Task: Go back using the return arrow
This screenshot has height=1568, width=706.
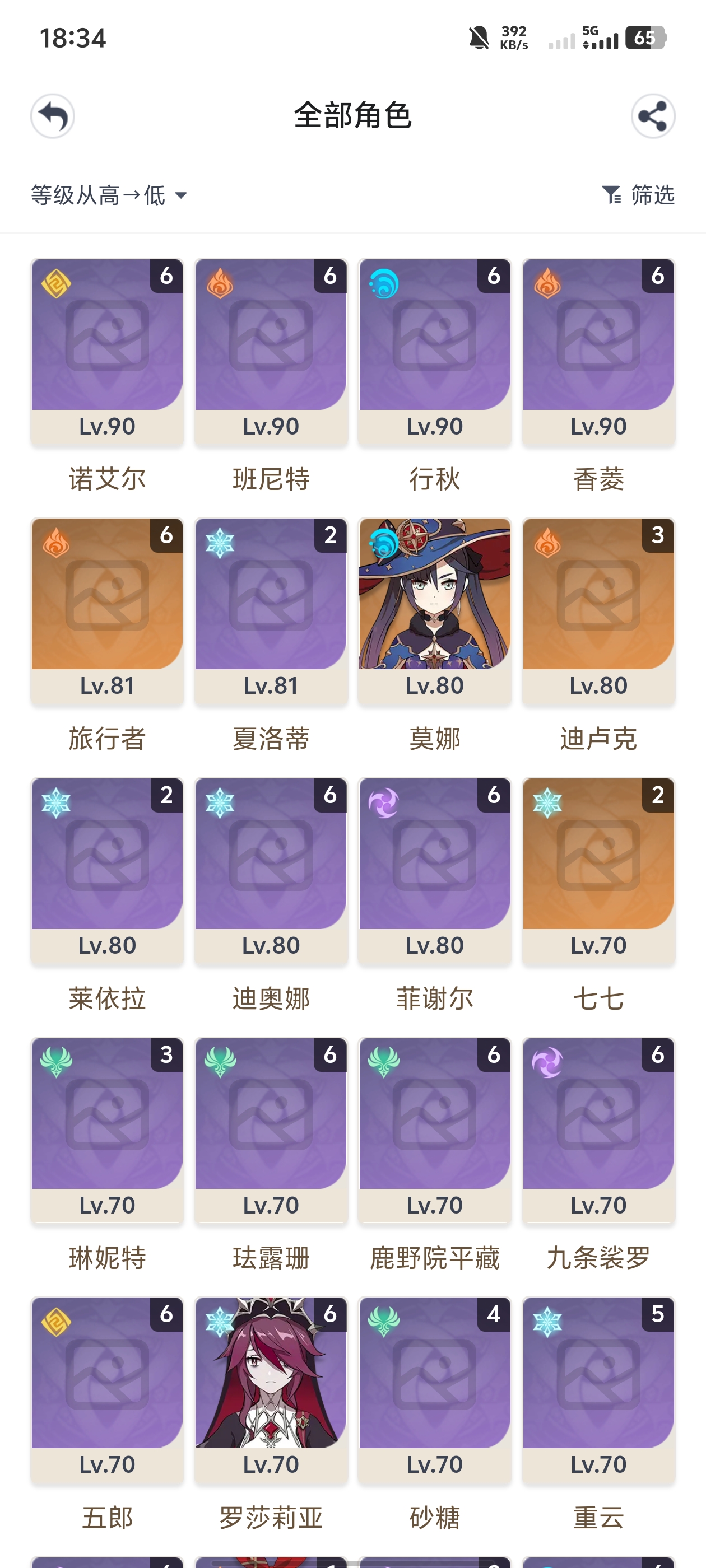Action: pos(53,116)
